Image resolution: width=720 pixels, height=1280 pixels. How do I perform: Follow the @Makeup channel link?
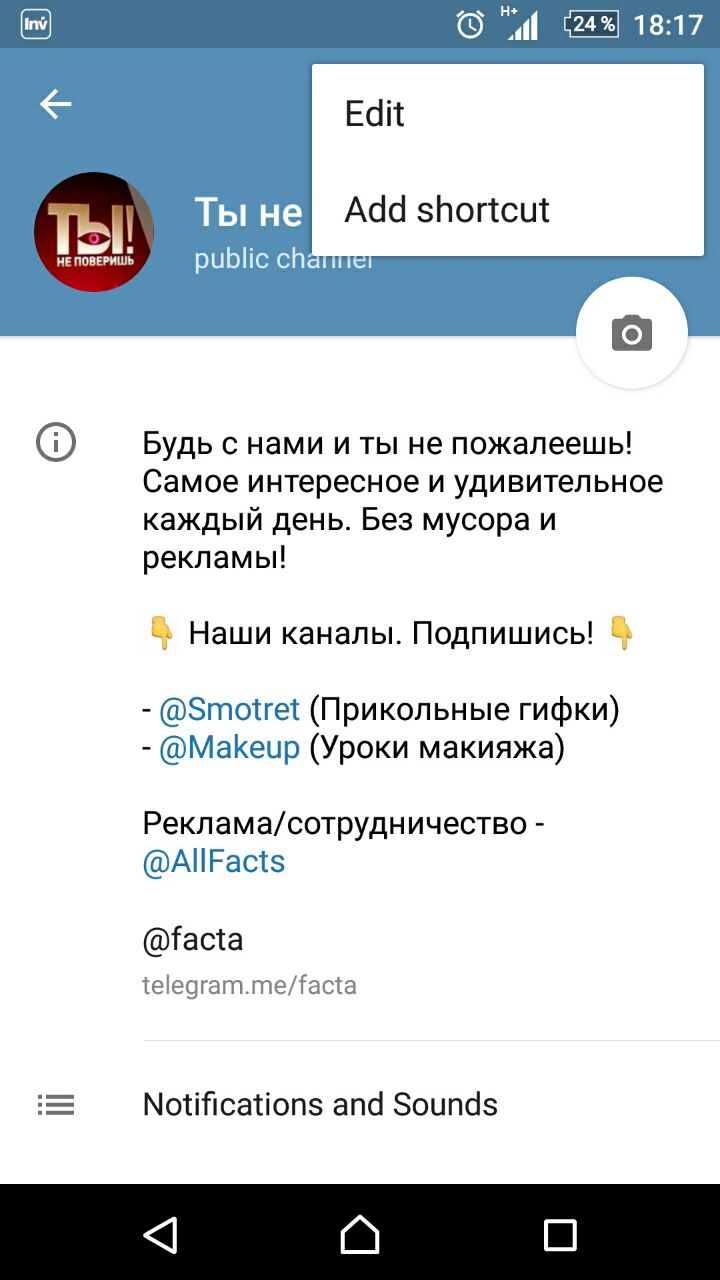(230, 748)
